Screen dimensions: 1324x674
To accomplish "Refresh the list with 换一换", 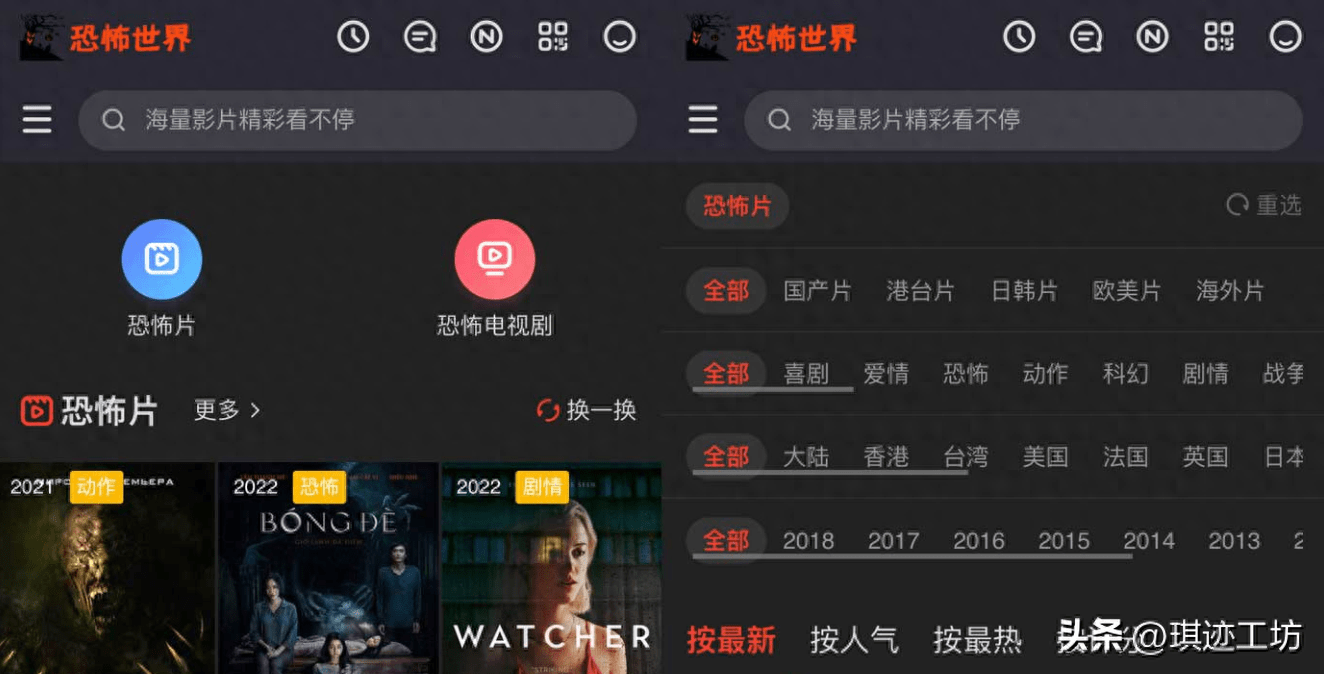I will point(587,410).
